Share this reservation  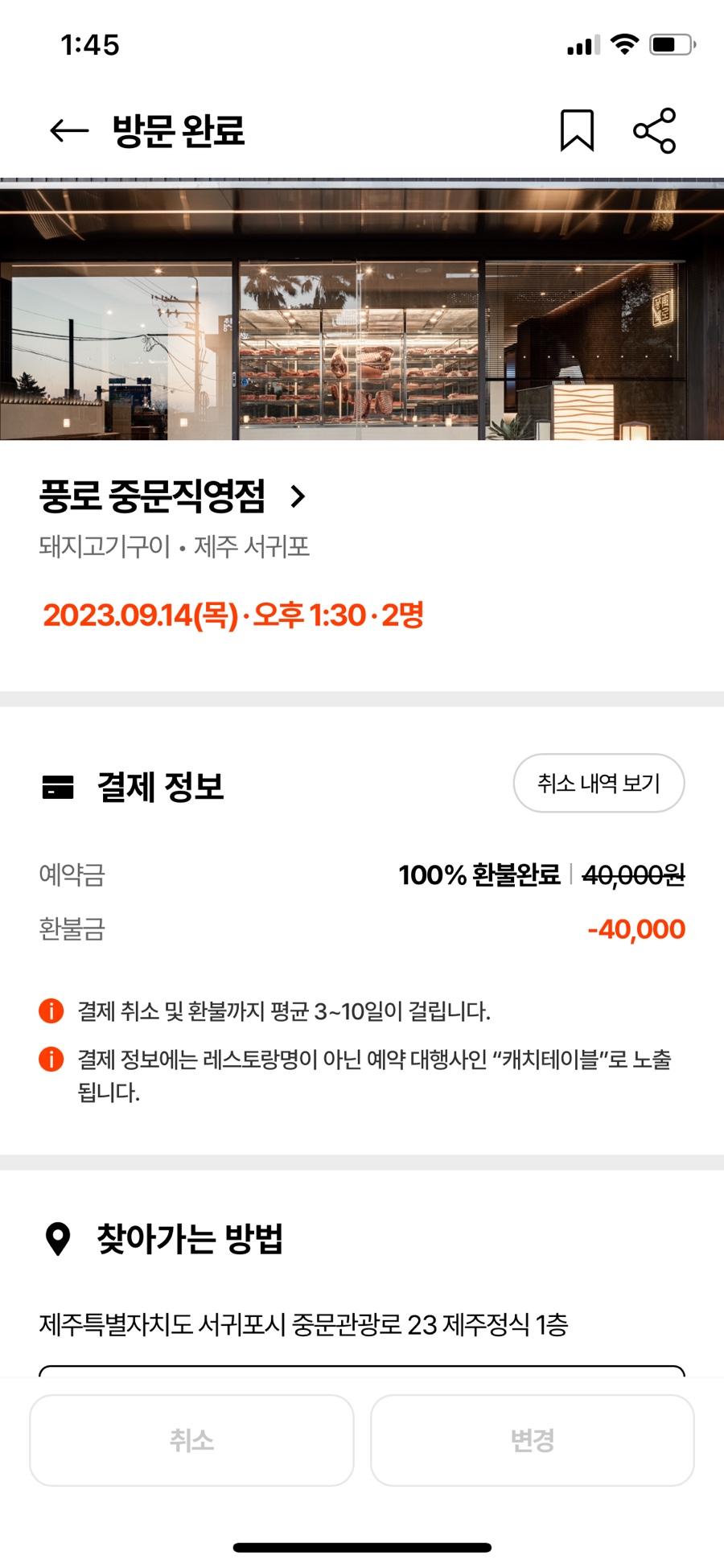(x=654, y=130)
